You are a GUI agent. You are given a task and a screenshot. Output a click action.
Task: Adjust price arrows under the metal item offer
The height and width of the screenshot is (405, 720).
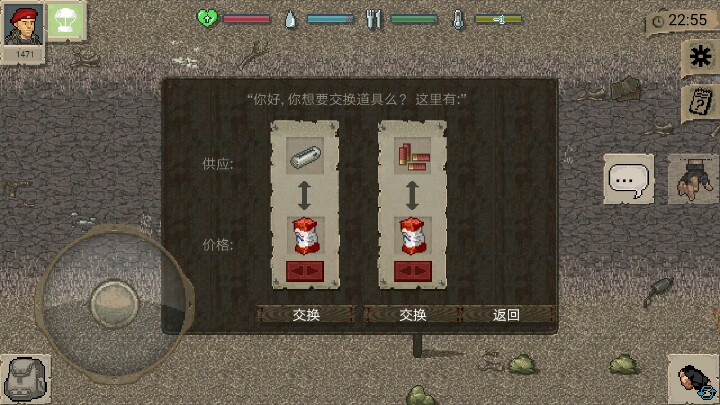[x=305, y=271]
